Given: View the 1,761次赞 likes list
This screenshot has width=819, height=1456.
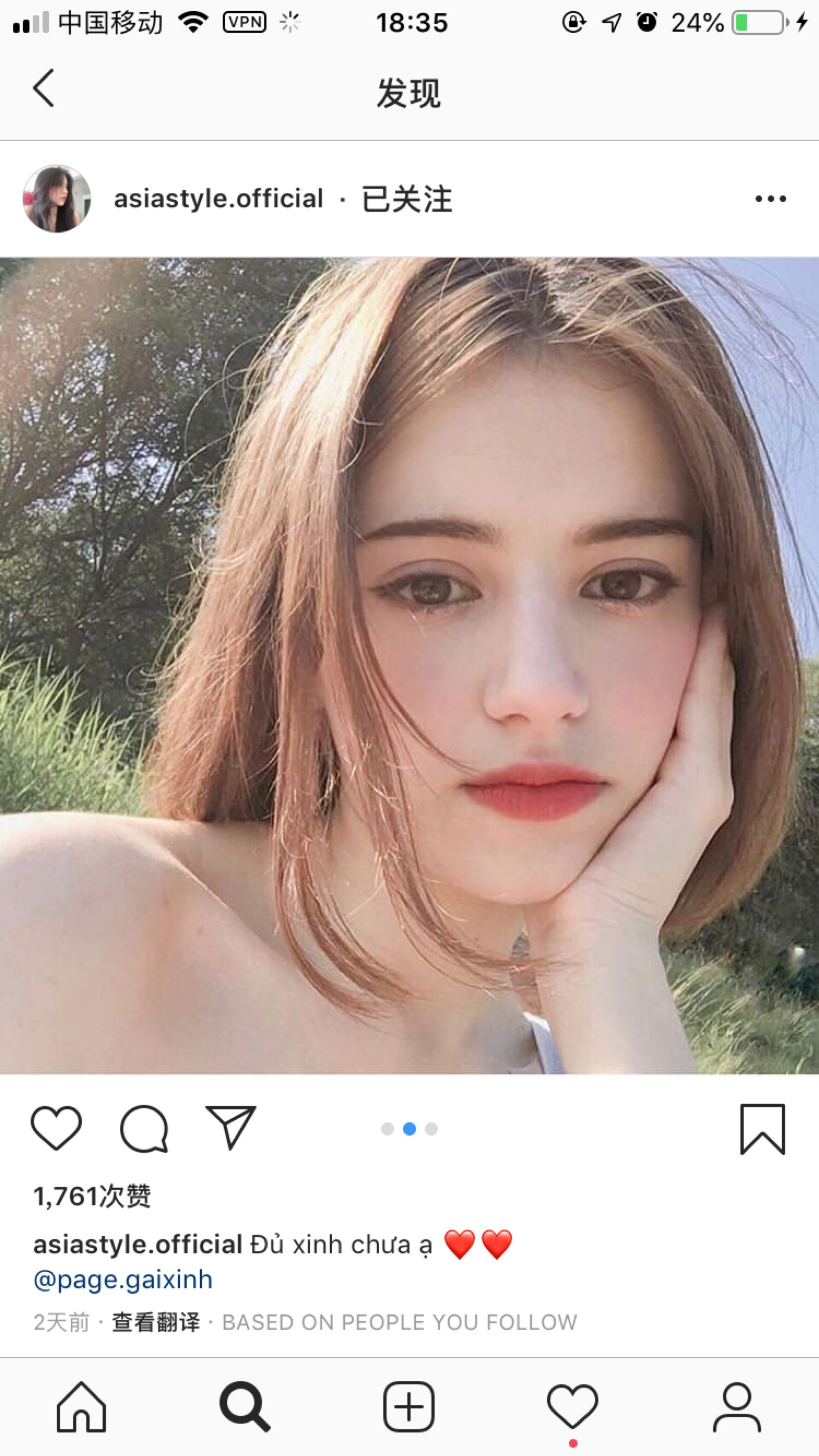Looking at the screenshot, I should (x=92, y=1196).
